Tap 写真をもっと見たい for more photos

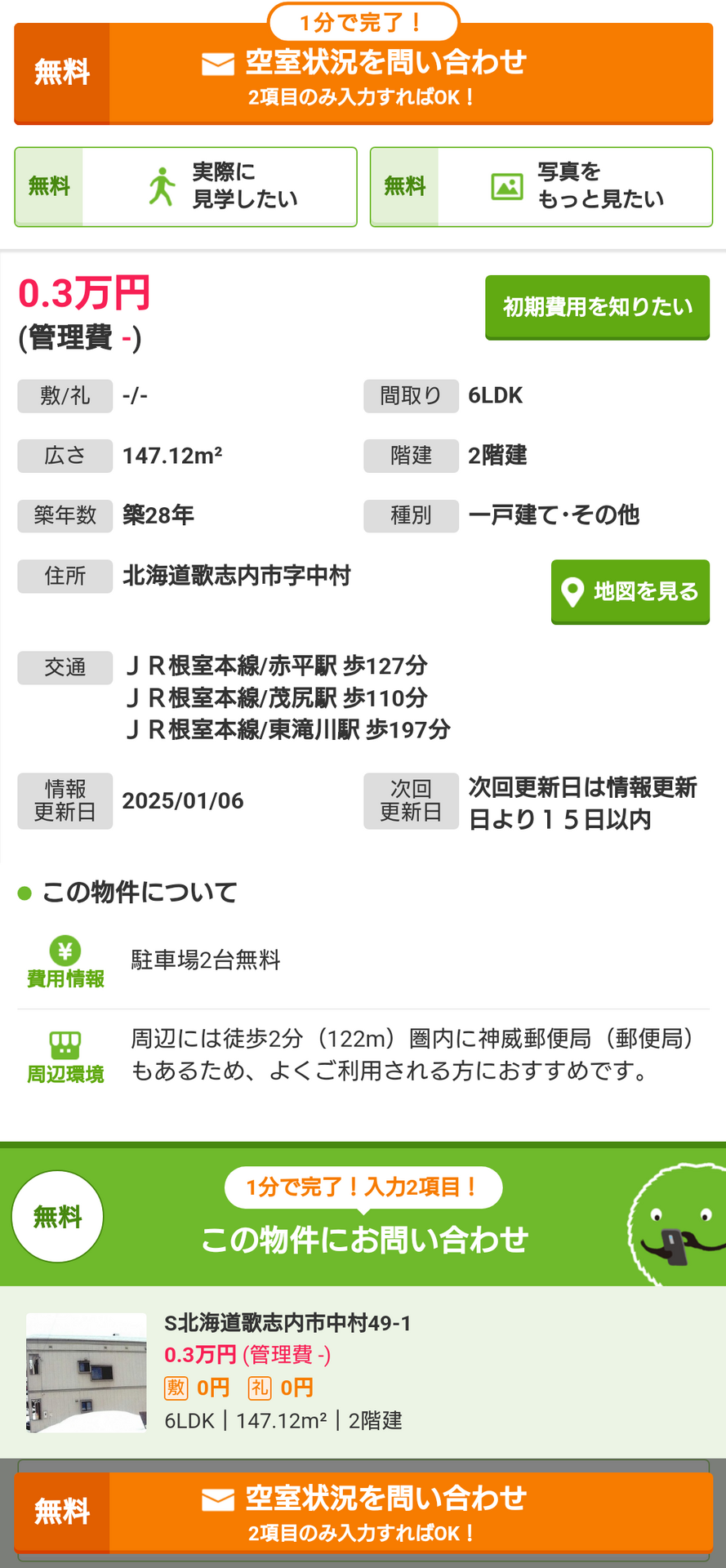click(541, 186)
